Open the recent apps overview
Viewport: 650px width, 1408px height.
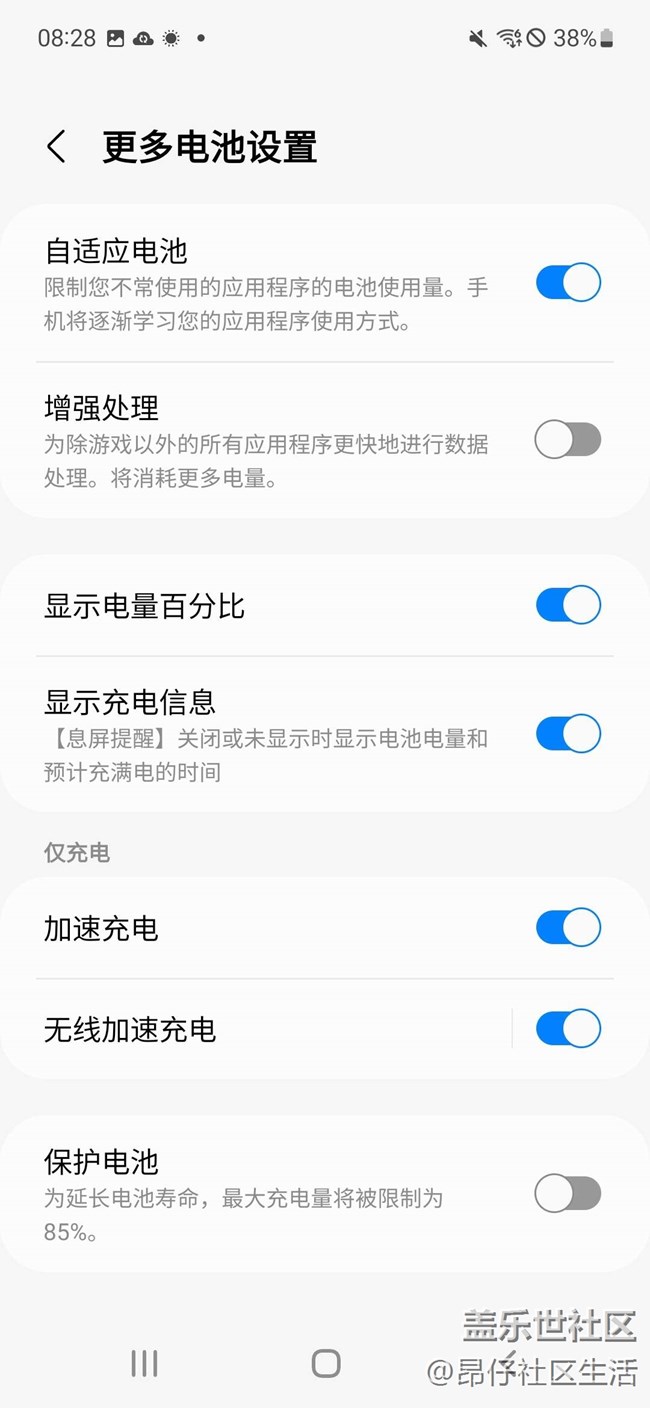pyautogui.click(x=144, y=1363)
